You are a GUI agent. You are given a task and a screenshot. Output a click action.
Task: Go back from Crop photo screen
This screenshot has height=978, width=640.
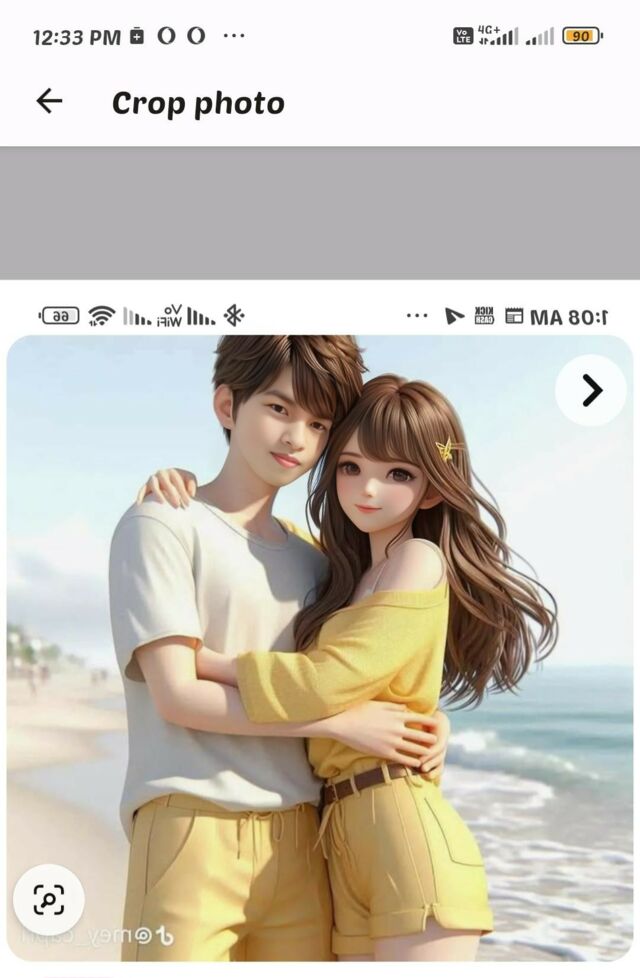pos(49,101)
